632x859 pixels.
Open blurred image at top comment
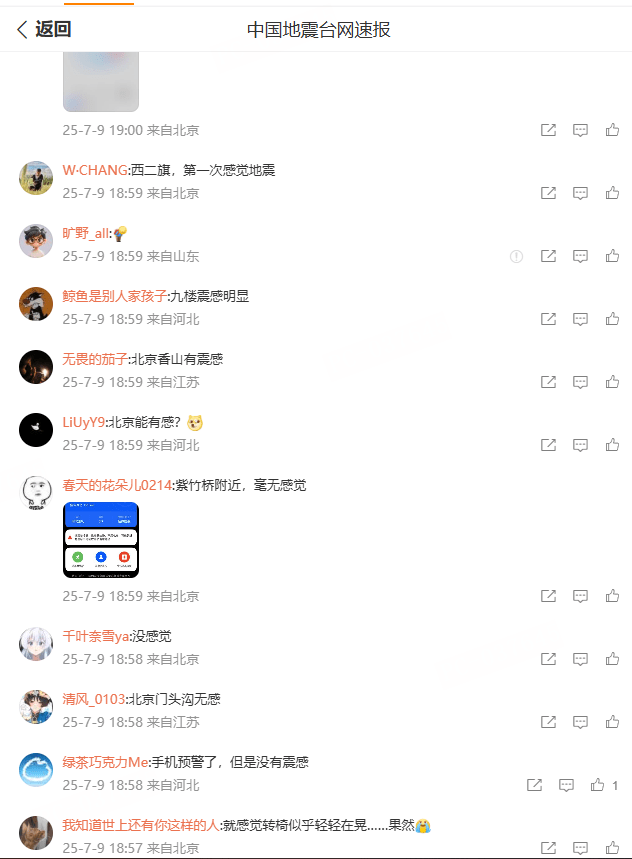[101, 82]
